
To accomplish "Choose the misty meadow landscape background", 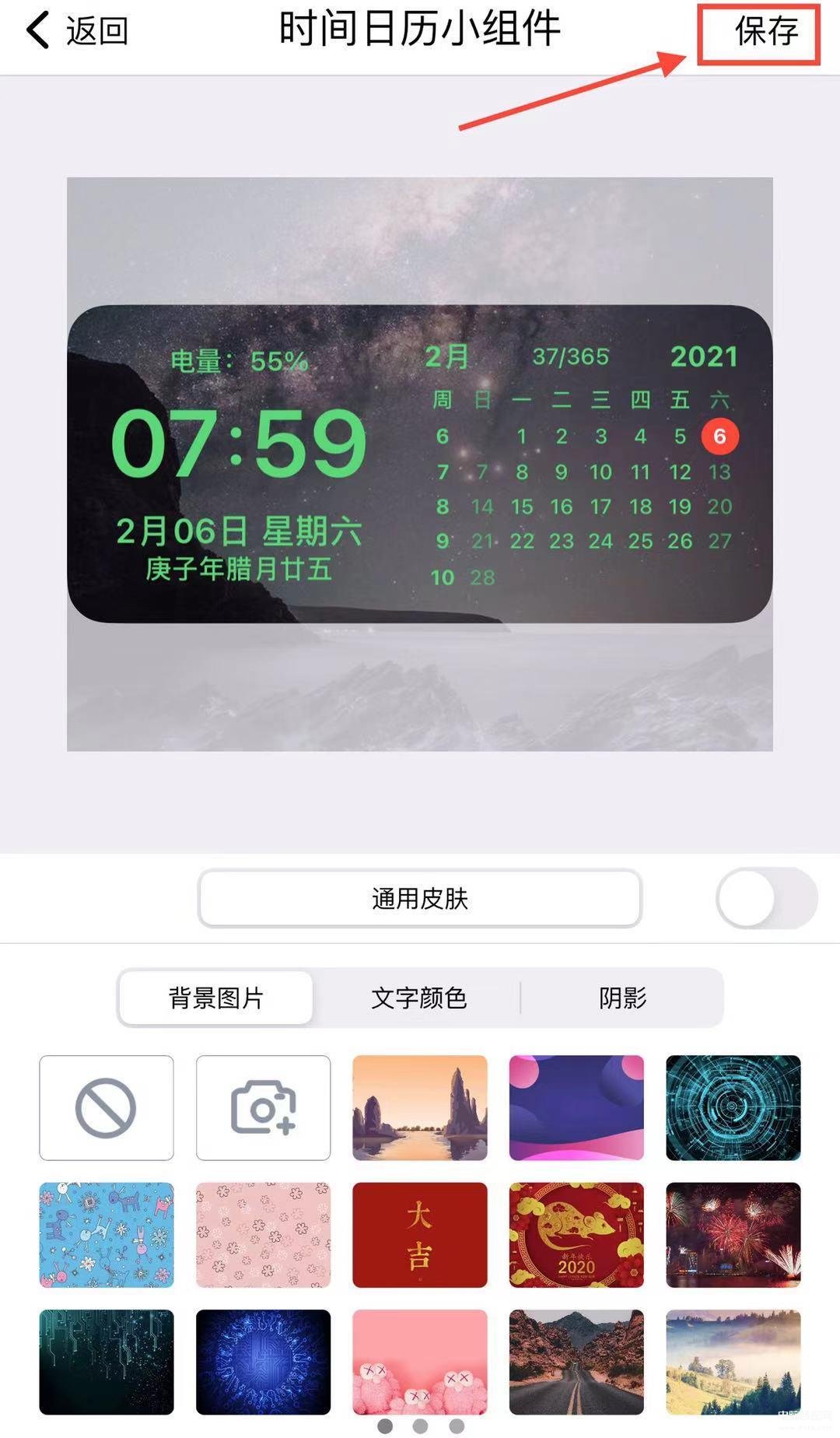I will click(733, 1362).
